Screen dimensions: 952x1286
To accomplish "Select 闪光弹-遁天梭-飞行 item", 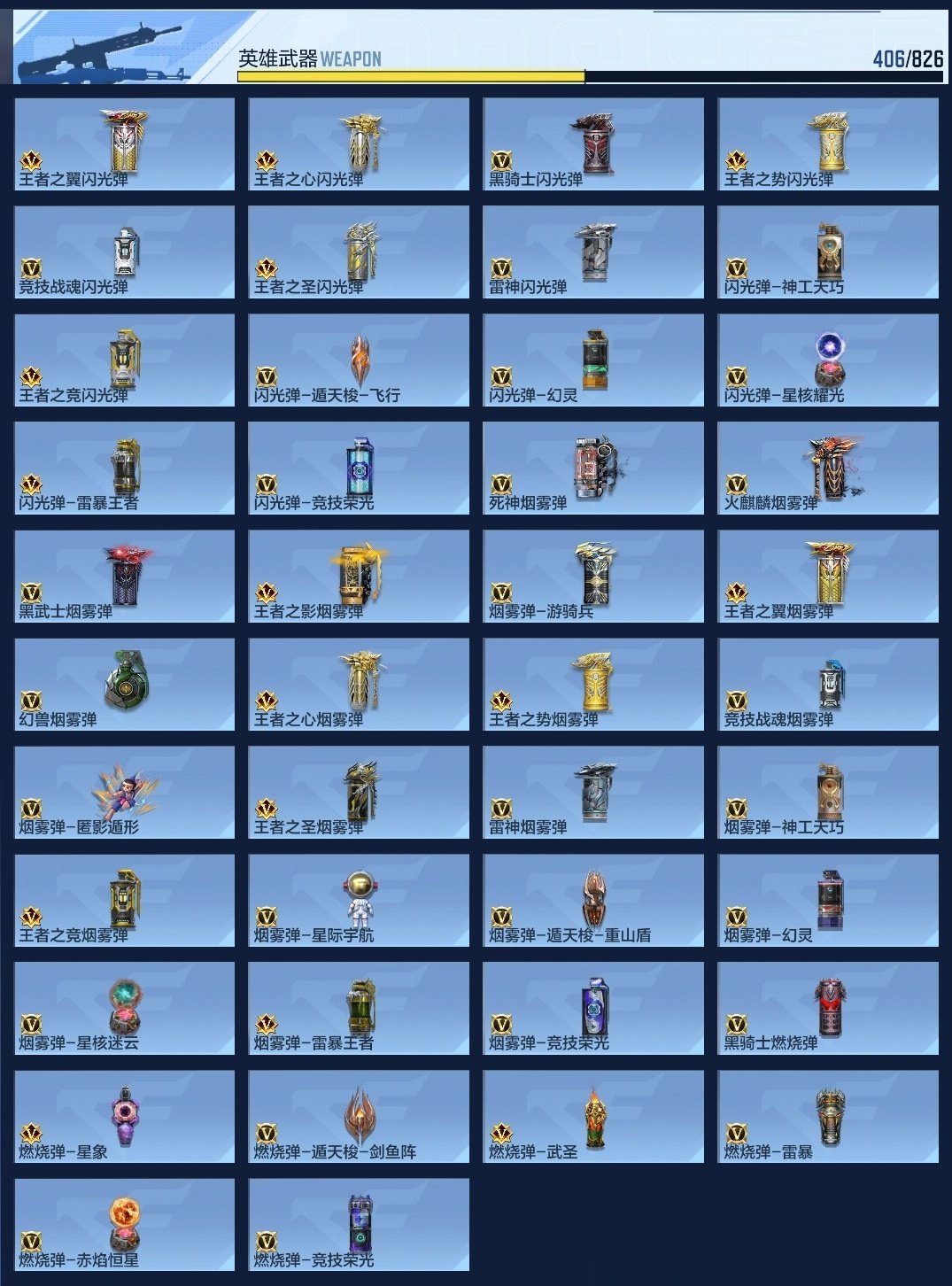I will (x=359, y=360).
